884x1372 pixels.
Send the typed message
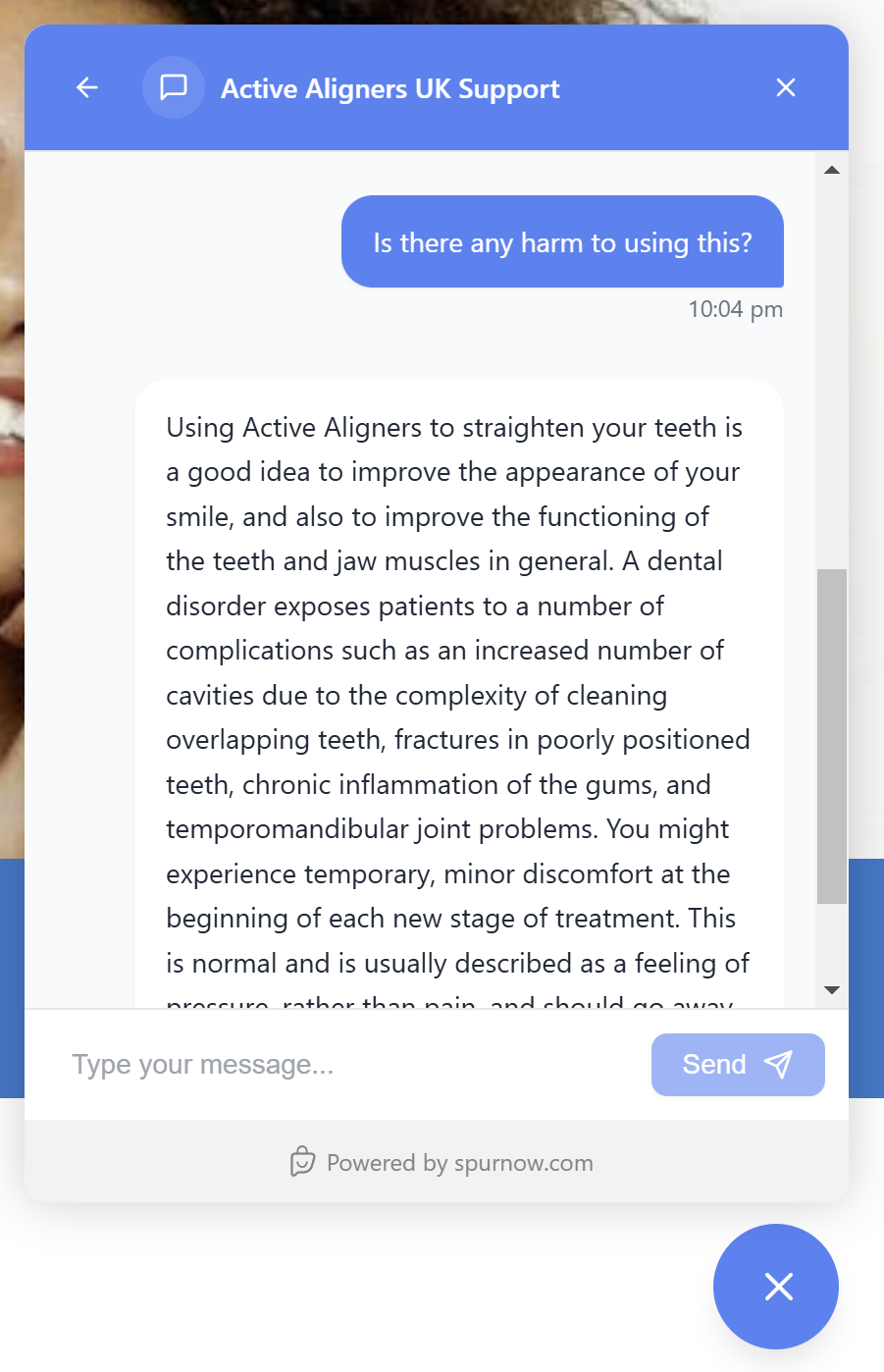point(737,1065)
